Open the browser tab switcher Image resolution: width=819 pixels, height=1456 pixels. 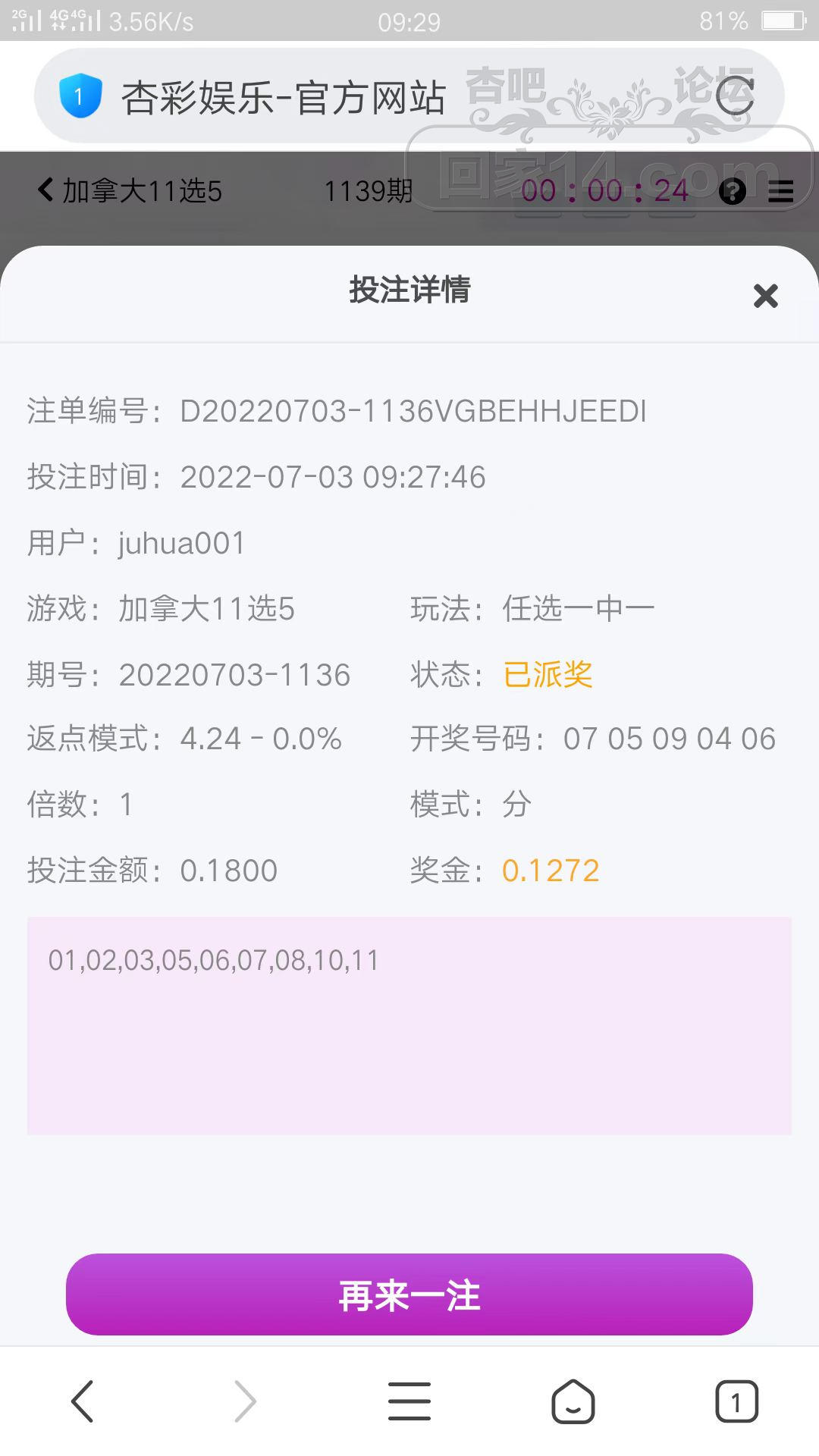(x=736, y=1401)
